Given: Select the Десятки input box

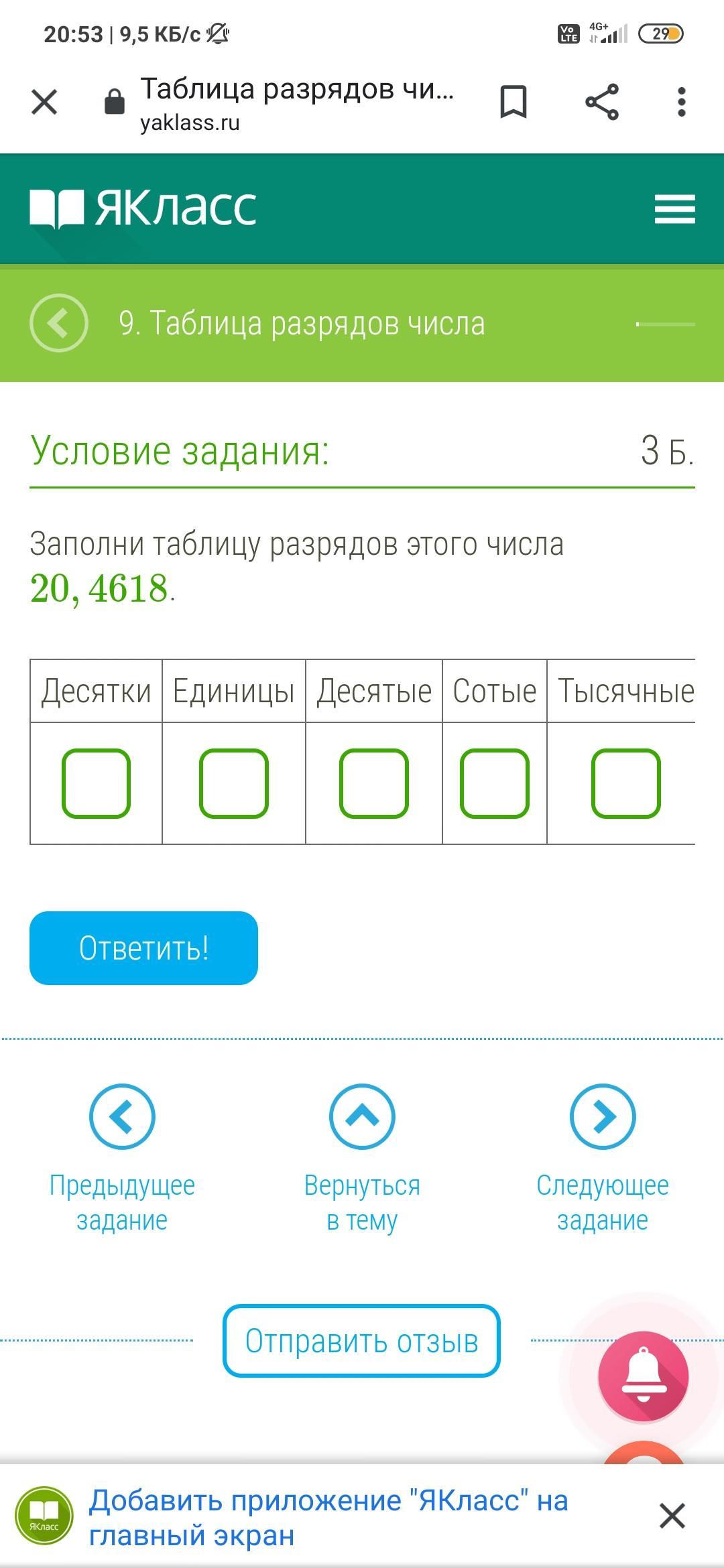Looking at the screenshot, I should click(x=96, y=783).
